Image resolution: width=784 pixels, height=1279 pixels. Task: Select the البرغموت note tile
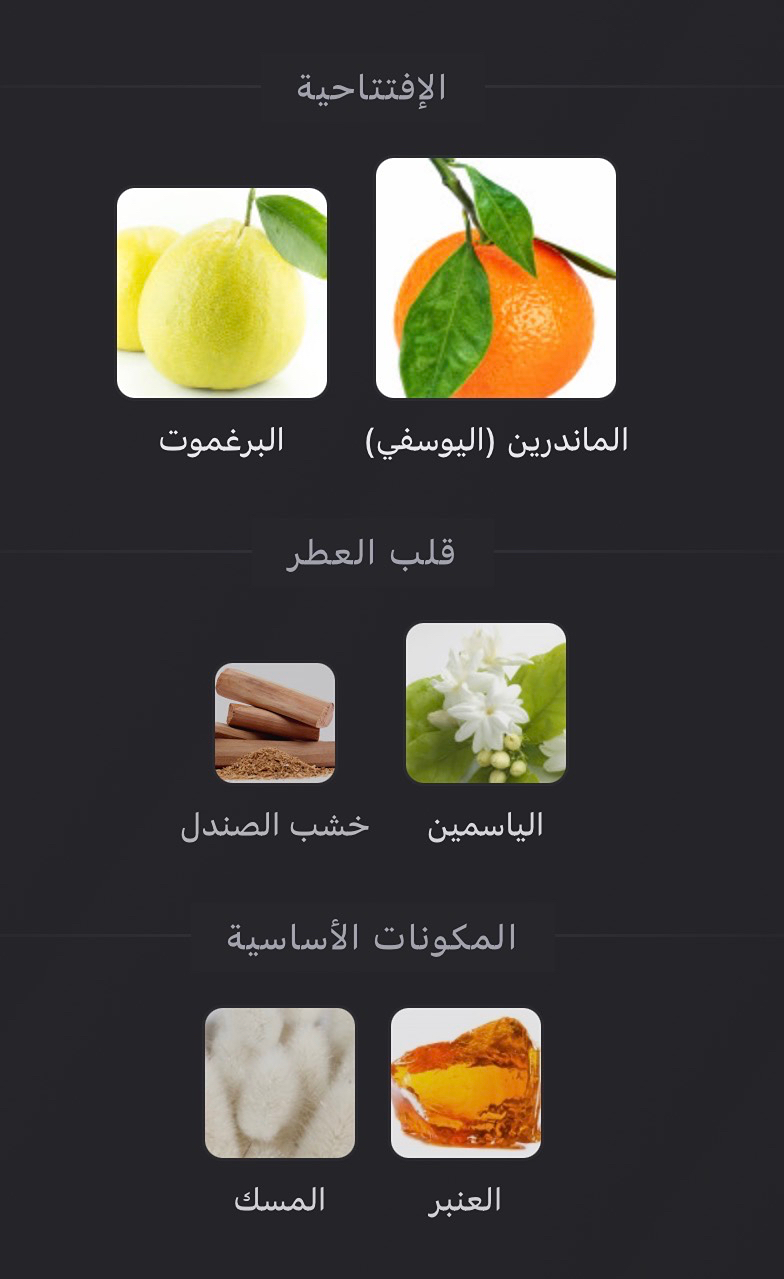coord(222,293)
